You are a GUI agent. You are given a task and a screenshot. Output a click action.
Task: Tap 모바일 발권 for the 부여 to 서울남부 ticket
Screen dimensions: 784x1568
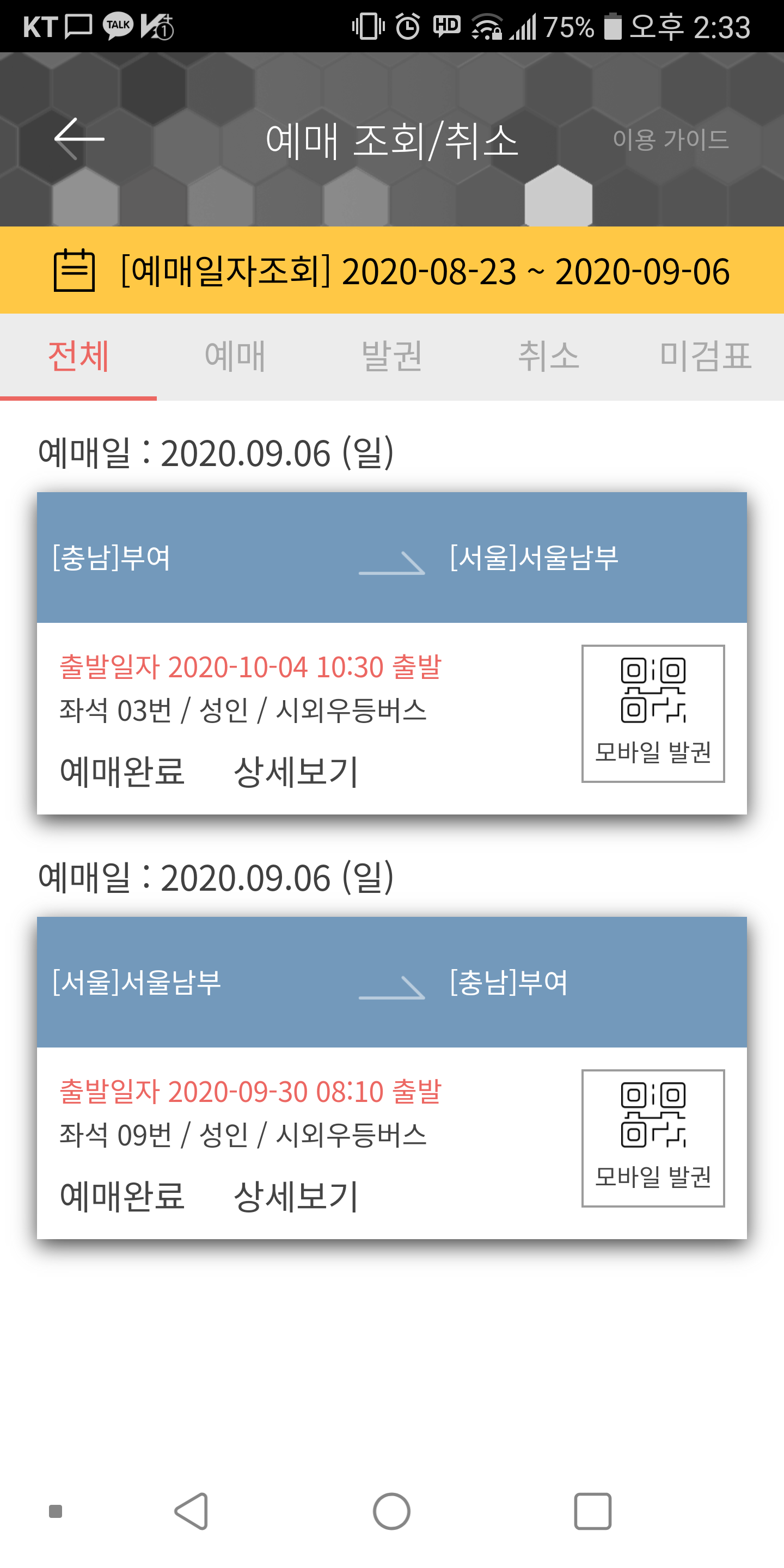pos(653,713)
